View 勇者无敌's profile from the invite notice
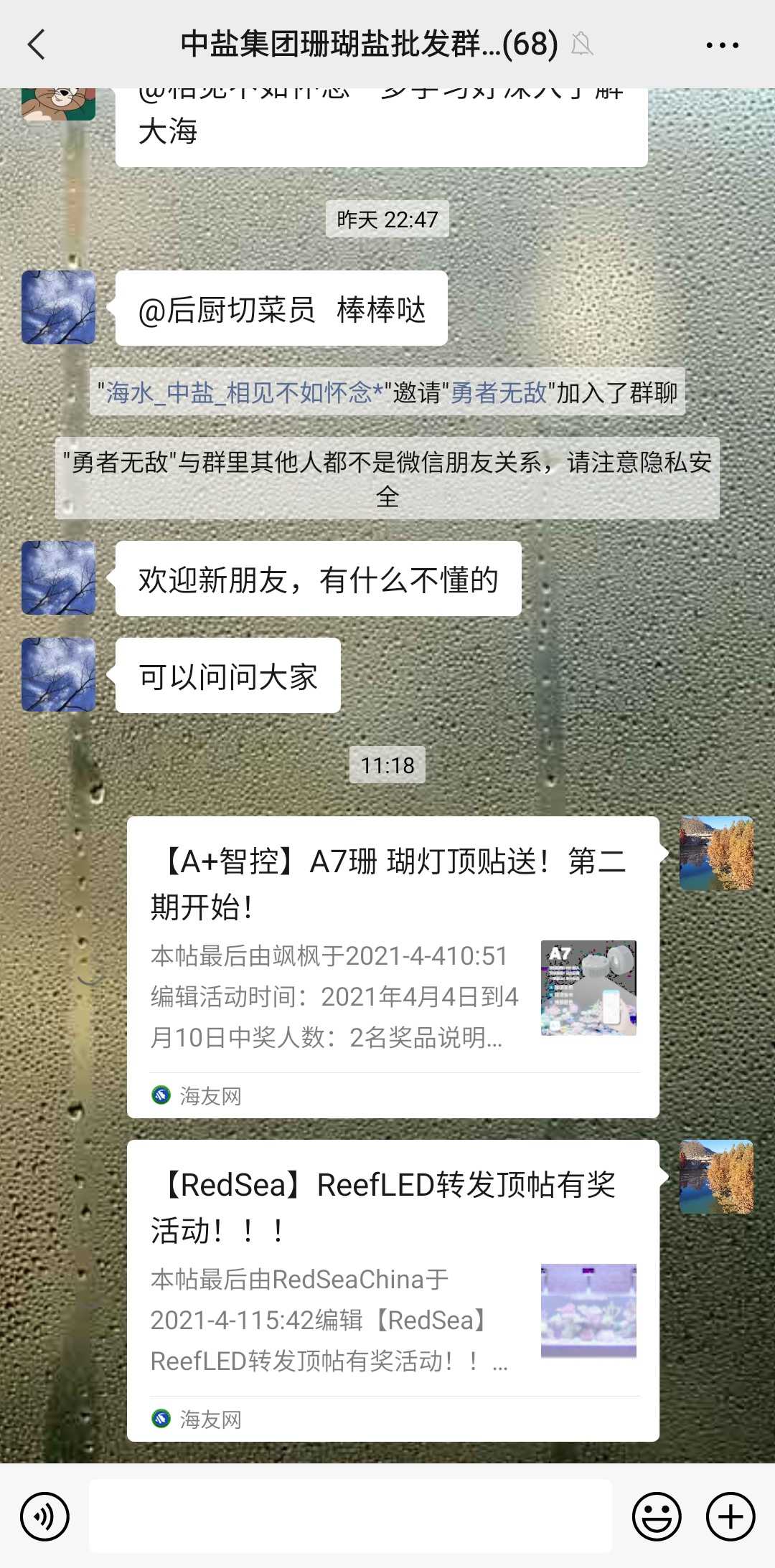 (x=499, y=392)
